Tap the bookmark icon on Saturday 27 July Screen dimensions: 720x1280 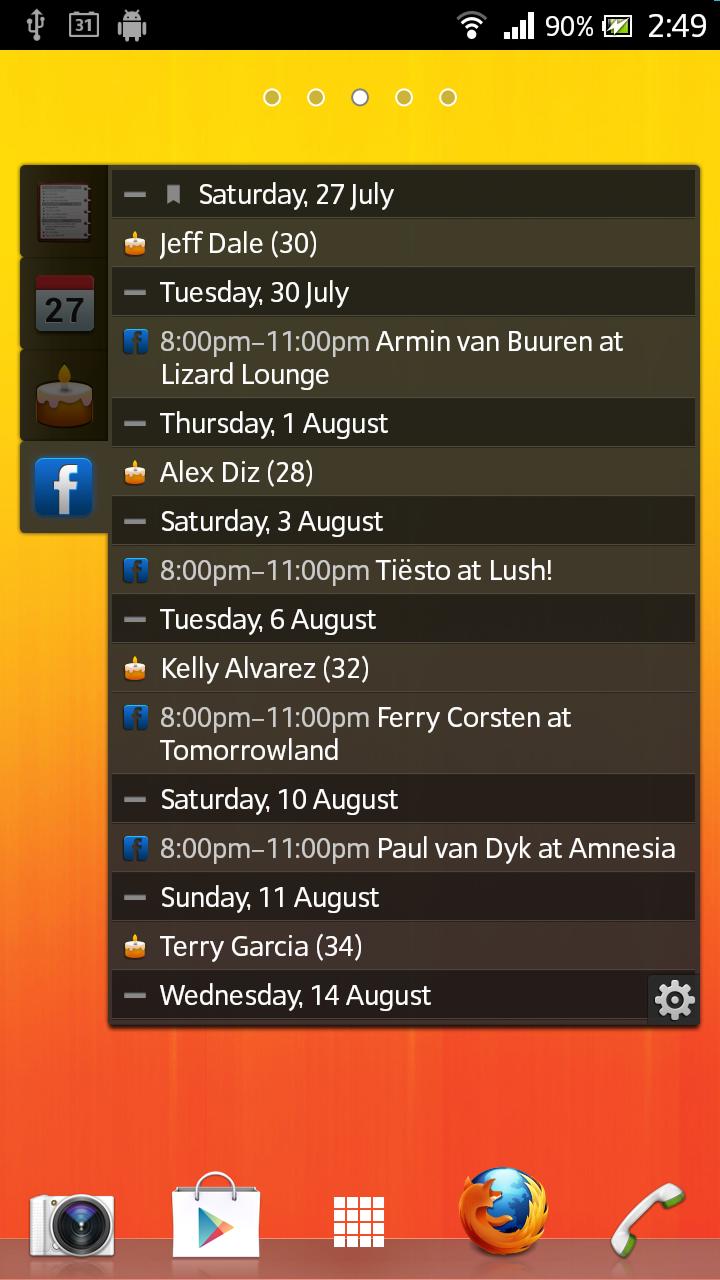coord(172,193)
